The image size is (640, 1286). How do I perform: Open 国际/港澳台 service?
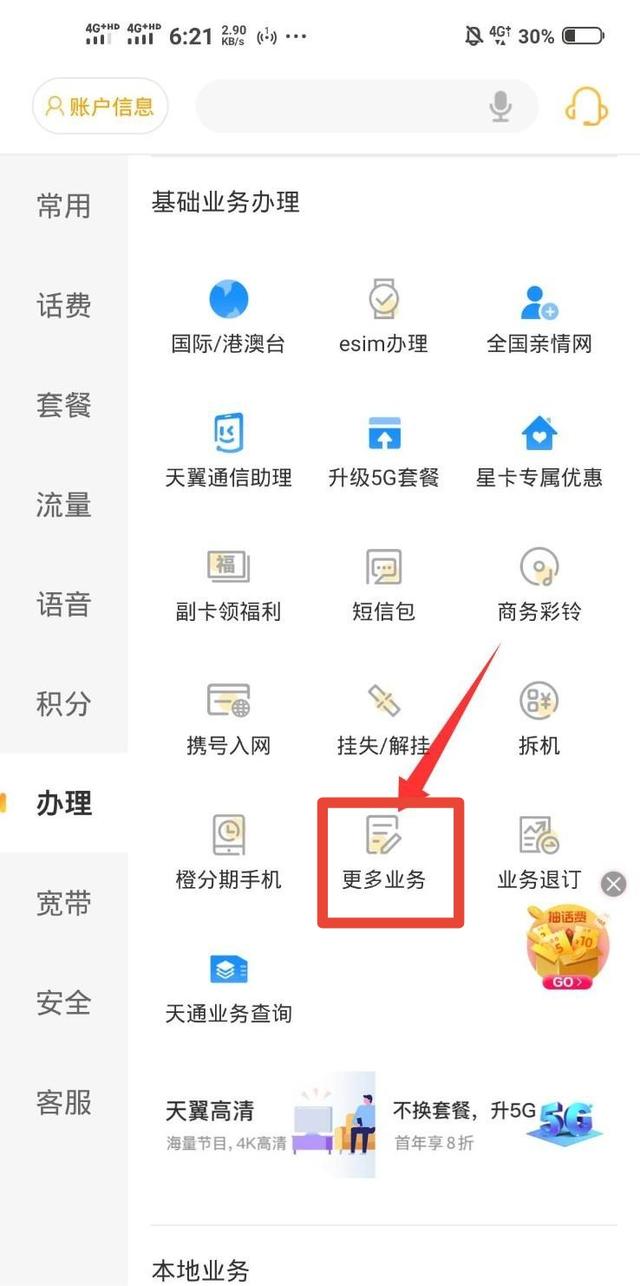click(x=228, y=317)
